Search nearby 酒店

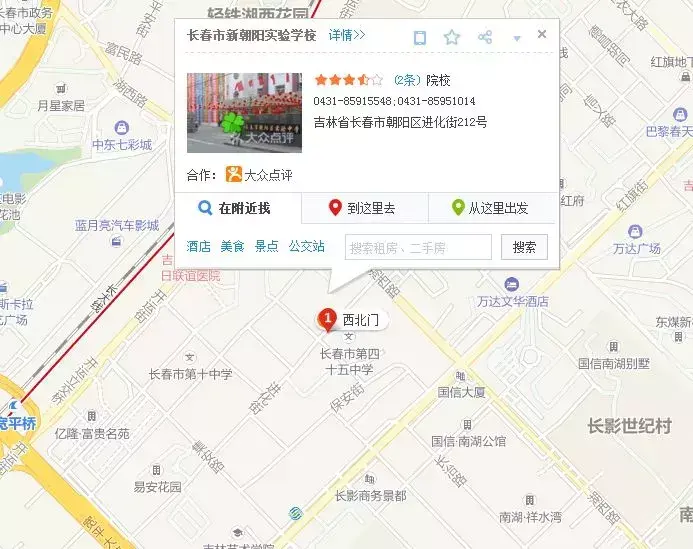click(198, 246)
